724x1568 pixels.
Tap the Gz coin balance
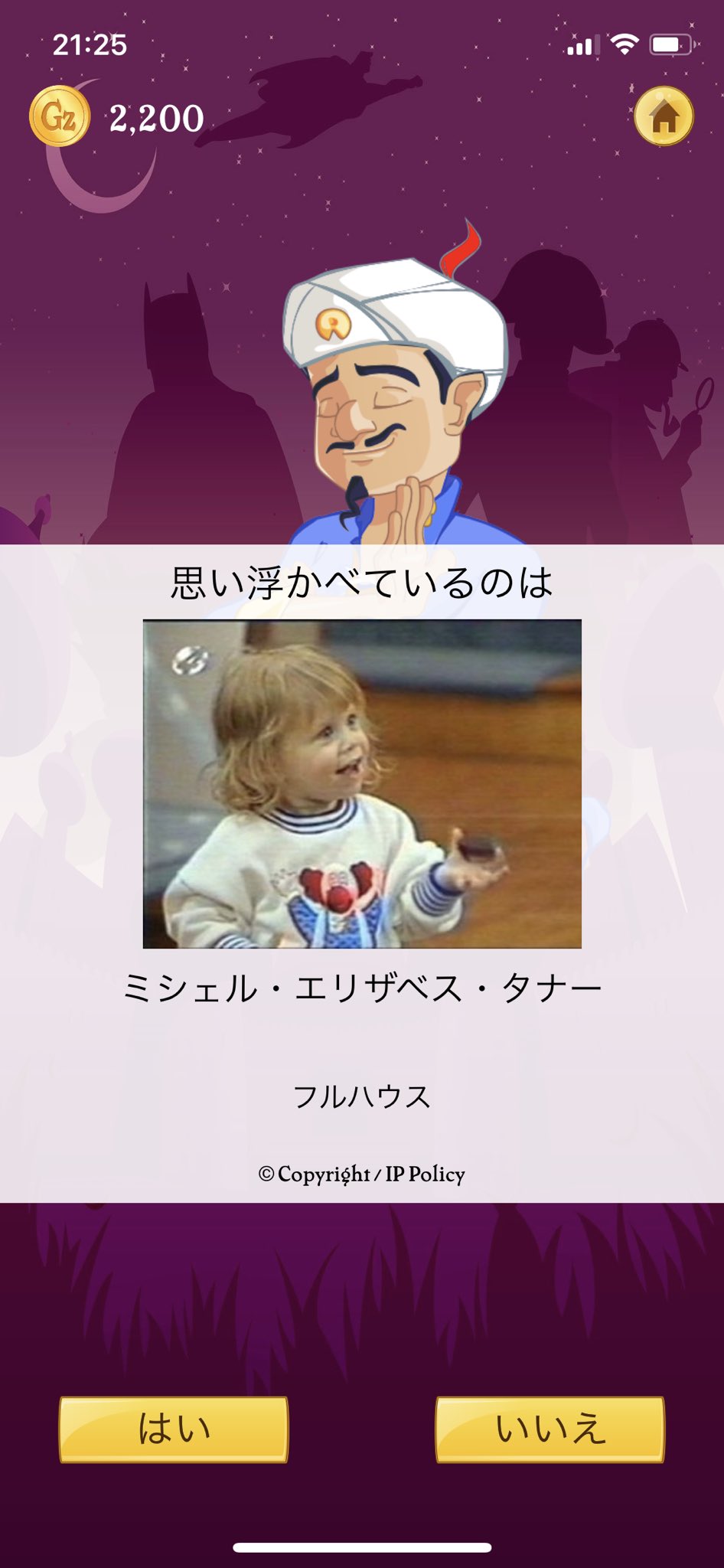pos(117,117)
